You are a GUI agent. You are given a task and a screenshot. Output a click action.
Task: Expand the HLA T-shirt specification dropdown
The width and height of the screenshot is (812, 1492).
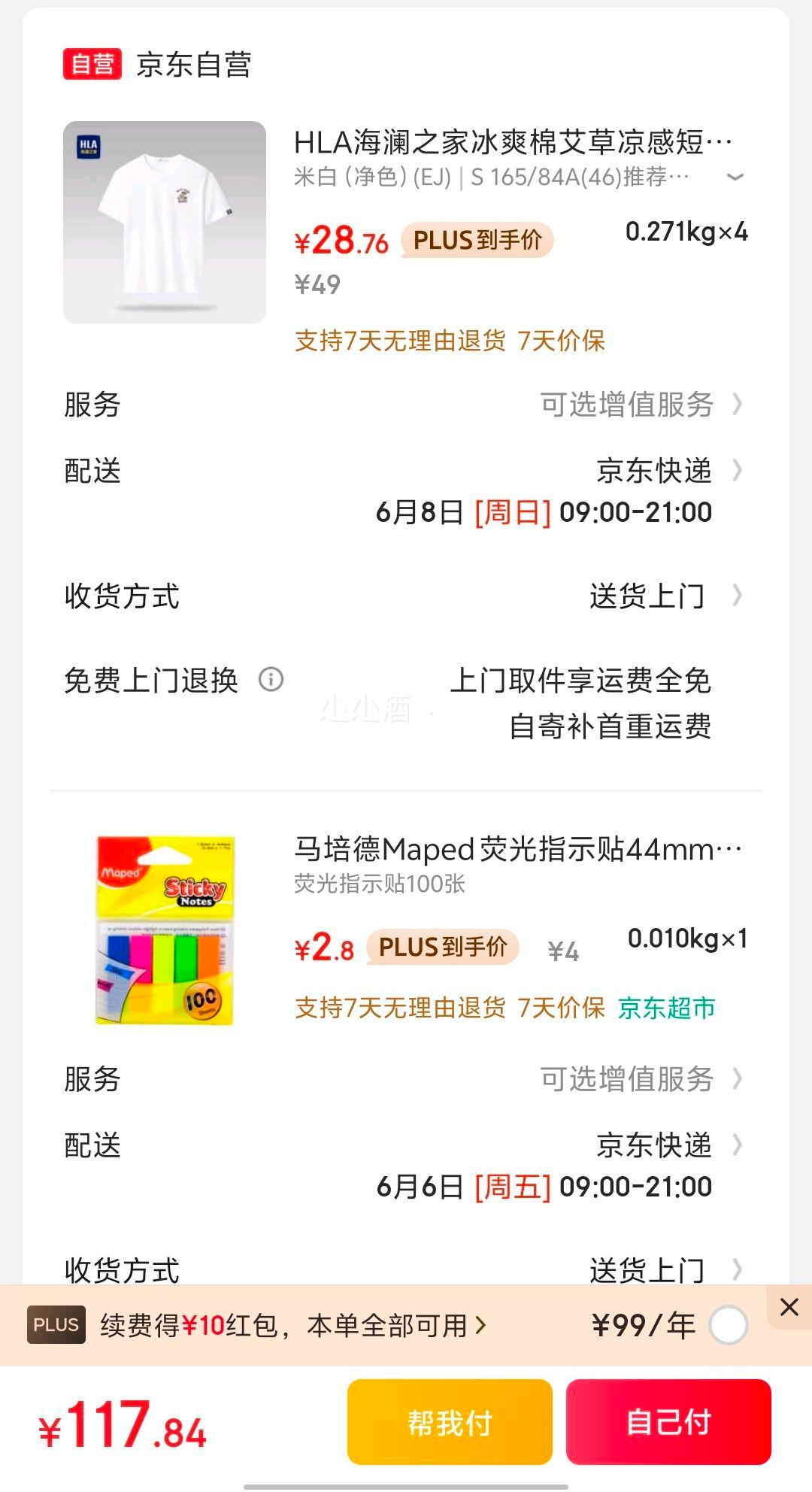point(735,177)
